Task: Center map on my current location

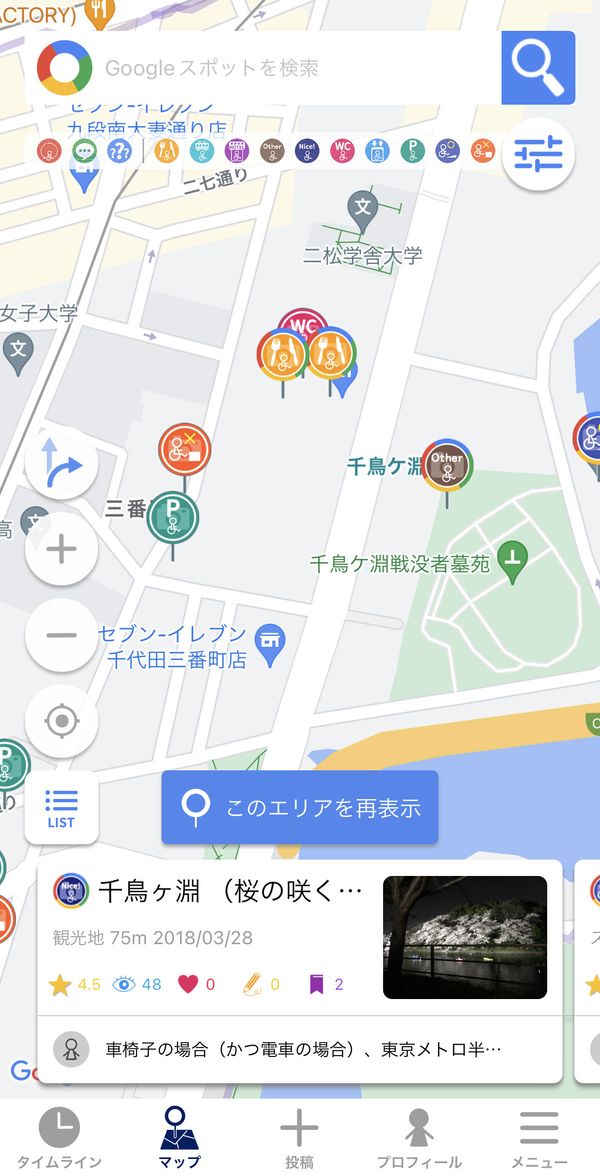Action: (61, 721)
